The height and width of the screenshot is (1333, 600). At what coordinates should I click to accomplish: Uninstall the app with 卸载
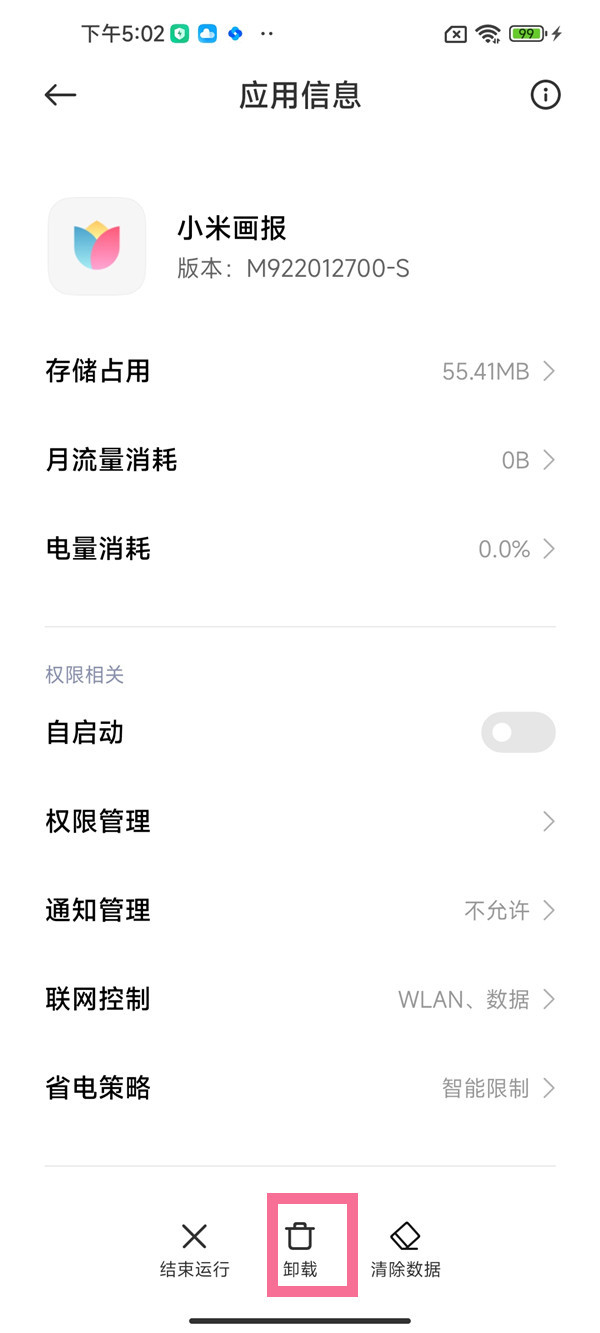[300, 1248]
